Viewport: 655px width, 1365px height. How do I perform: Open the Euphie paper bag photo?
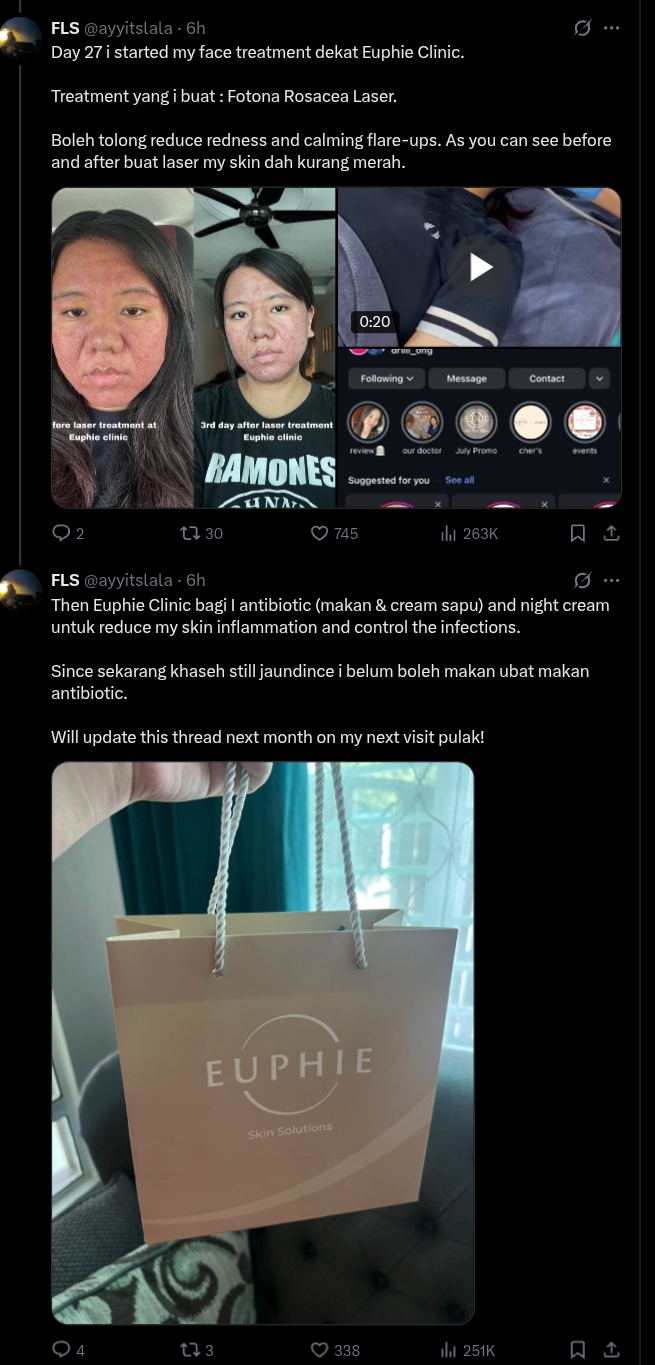pos(262,1042)
